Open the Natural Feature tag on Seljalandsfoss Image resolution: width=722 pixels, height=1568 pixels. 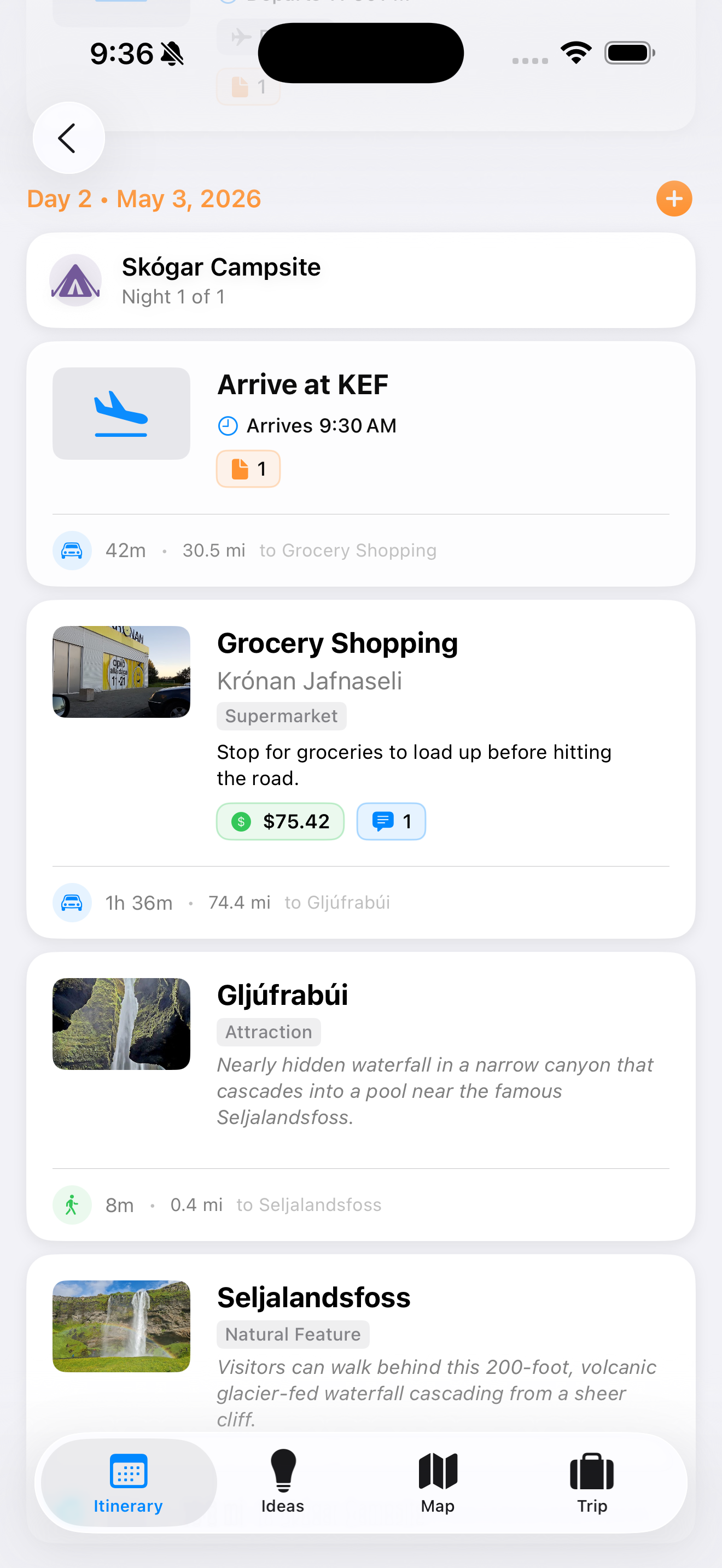pyautogui.click(x=293, y=1333)
